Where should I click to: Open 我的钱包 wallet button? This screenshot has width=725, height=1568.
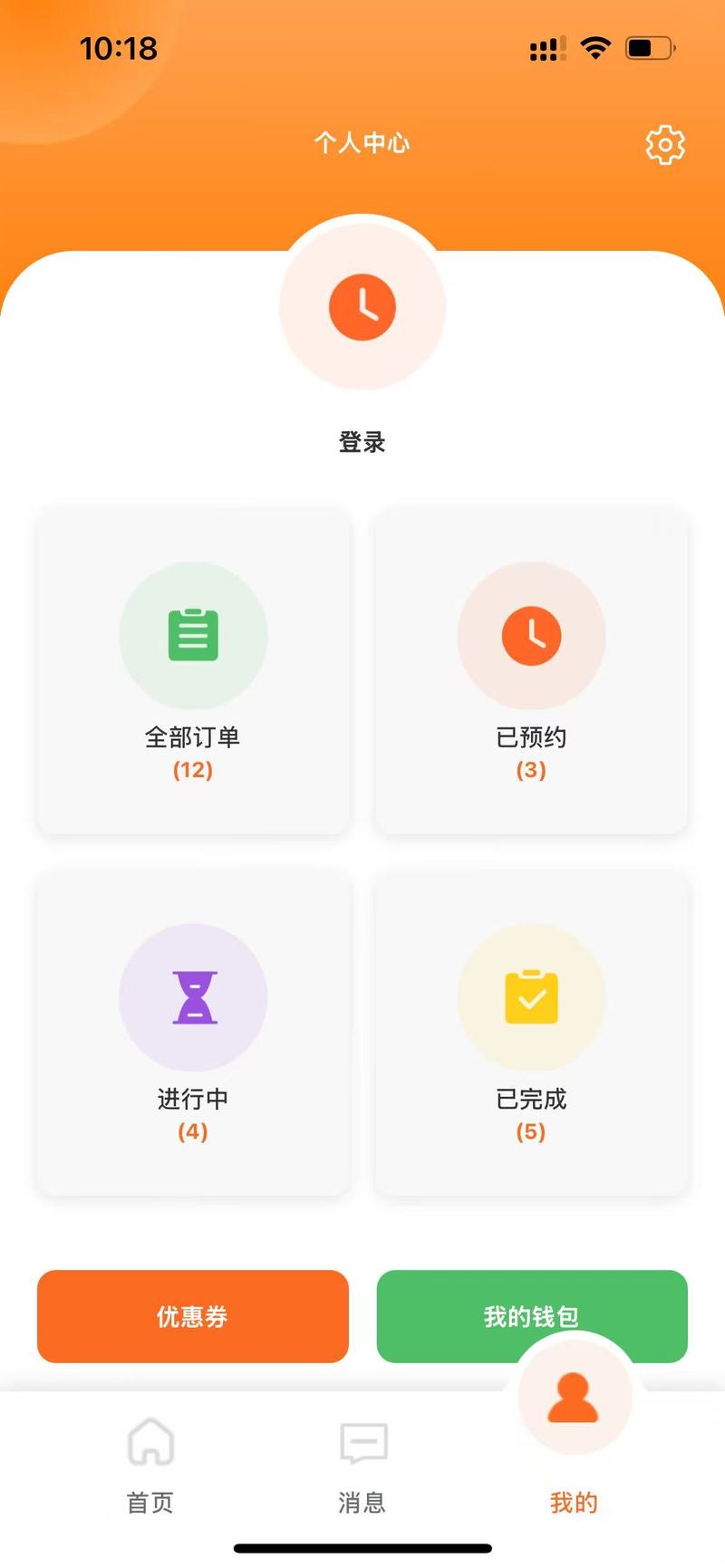tap(532, 1316)
